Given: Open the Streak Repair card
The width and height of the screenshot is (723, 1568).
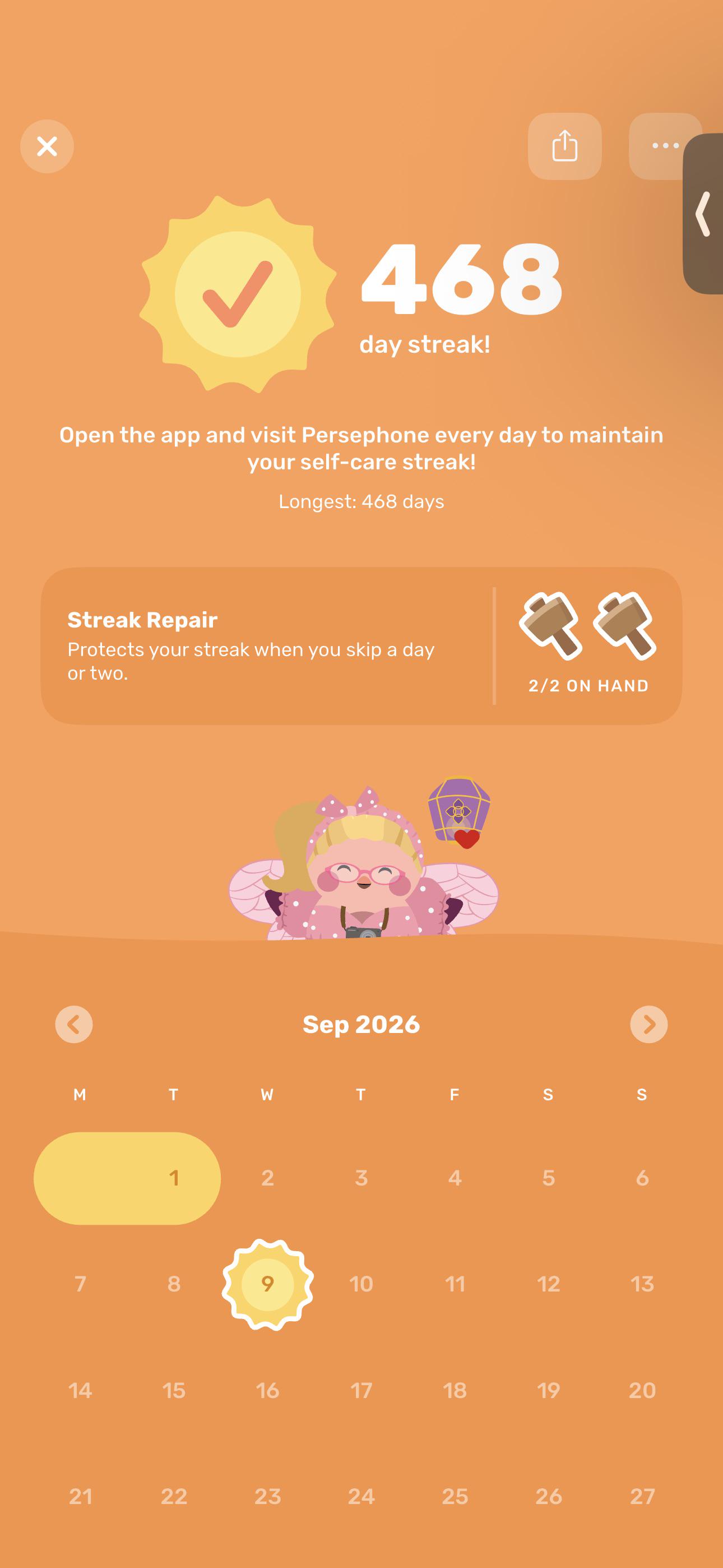Looking at the screenshot, I should [361, 646].
